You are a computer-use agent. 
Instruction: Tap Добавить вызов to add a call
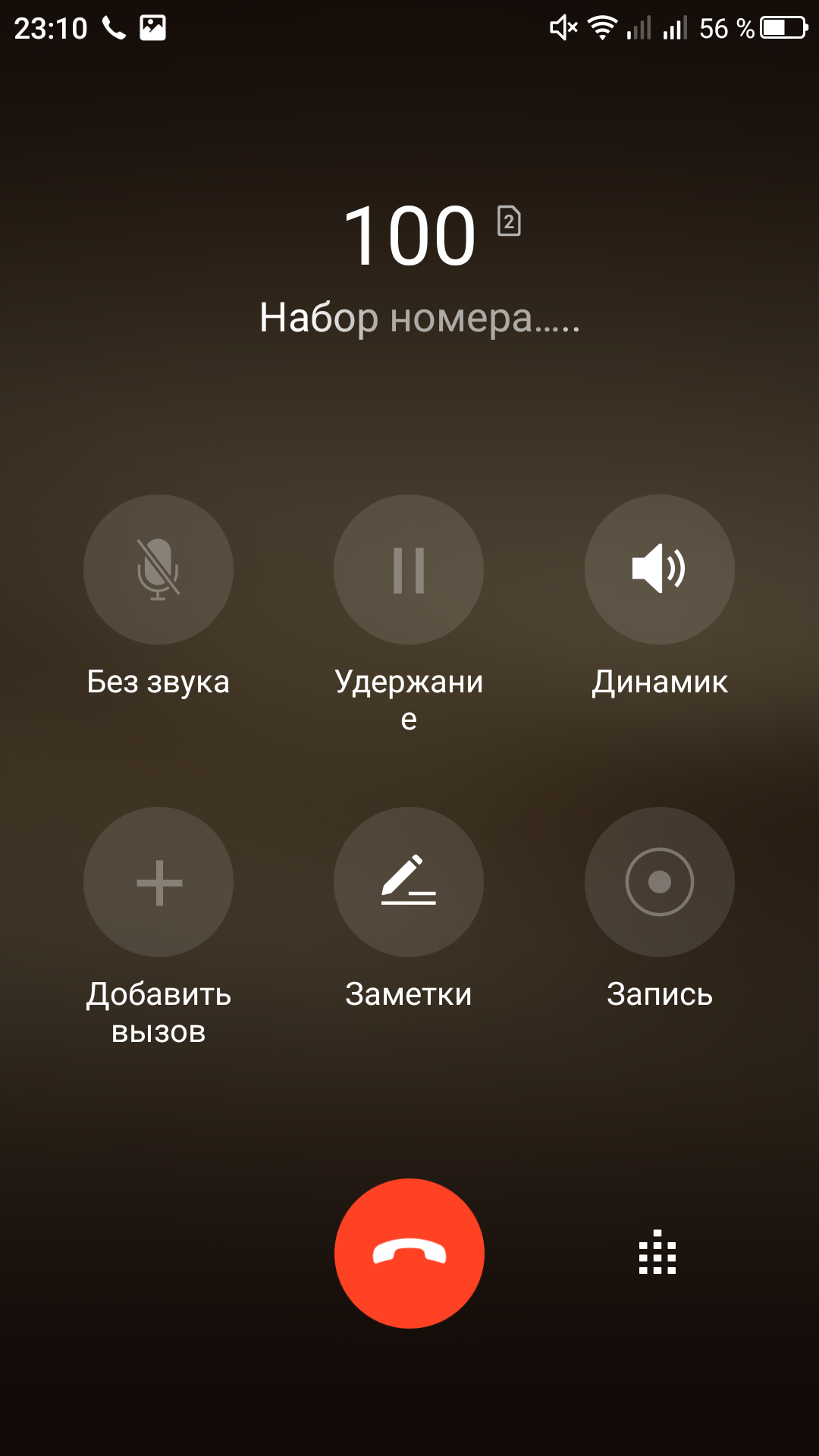(x=158, y=882)
